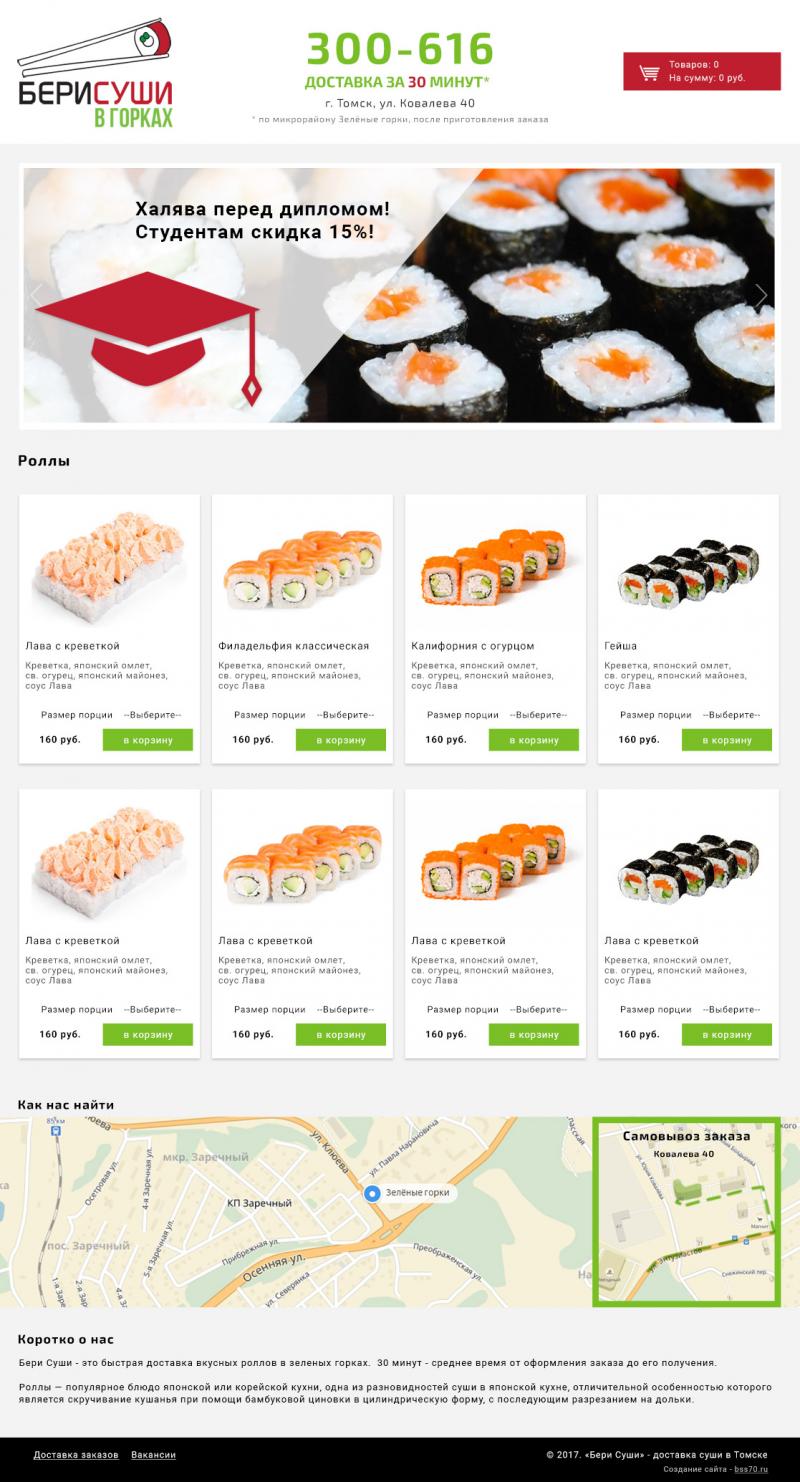Open the Филадельфия классическая product image

(302, 568)
